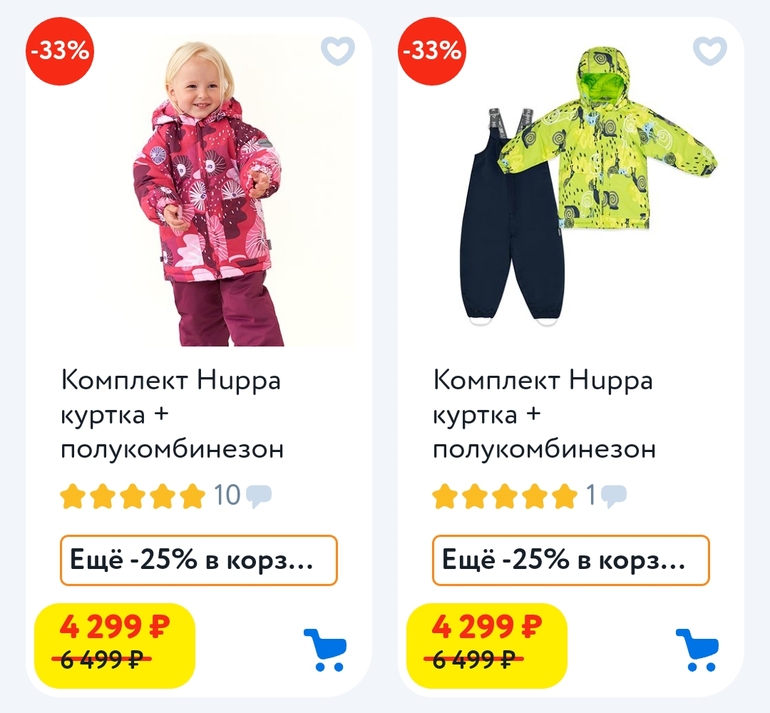Tap the -25% promo chip on the pink set
770x713 pixels.
click(x=199, y=560)
